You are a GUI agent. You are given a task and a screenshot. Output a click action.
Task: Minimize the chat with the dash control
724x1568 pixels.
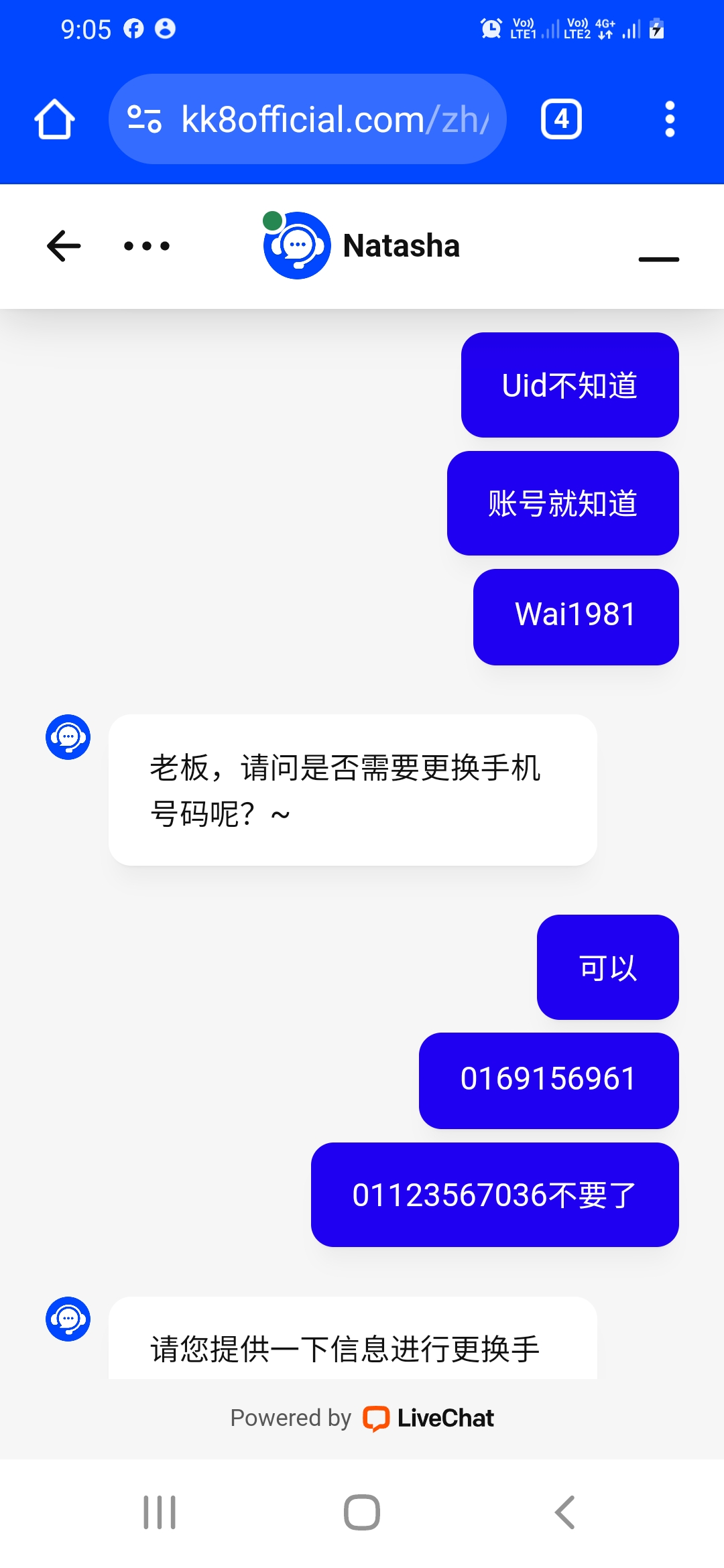pos(660,260)
